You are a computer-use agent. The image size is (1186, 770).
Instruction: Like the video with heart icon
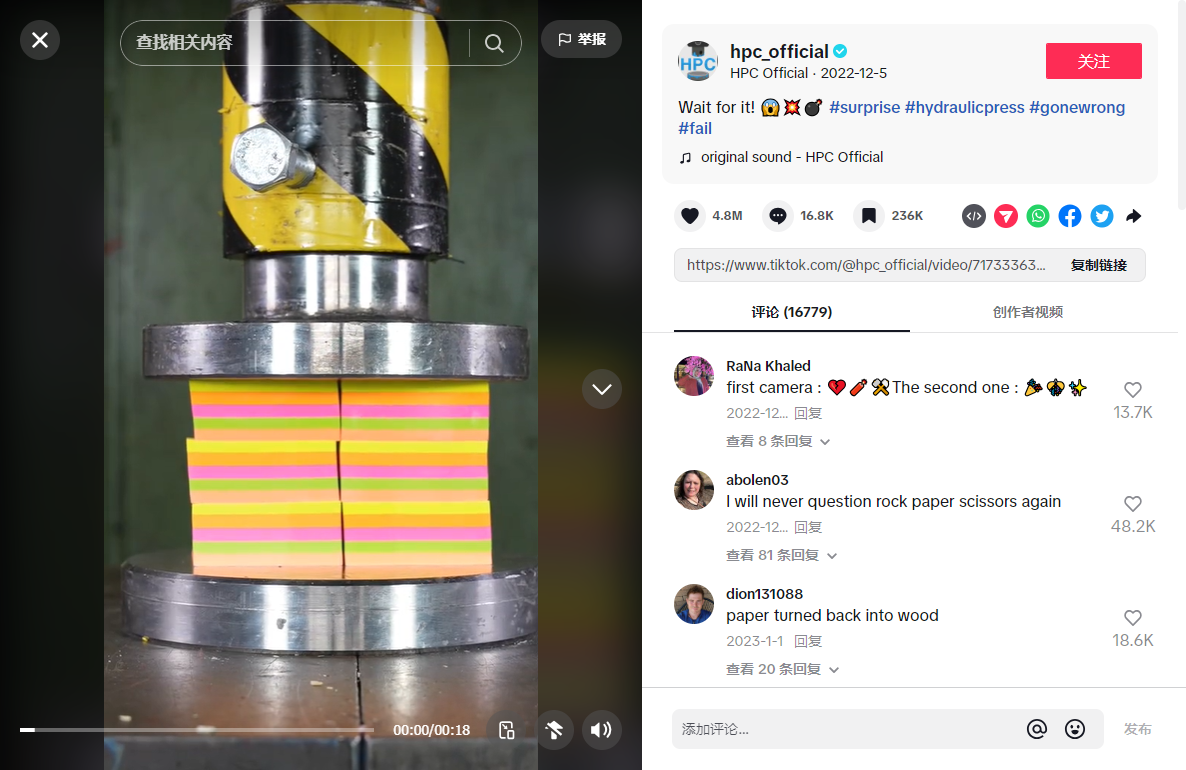(690, 216)
